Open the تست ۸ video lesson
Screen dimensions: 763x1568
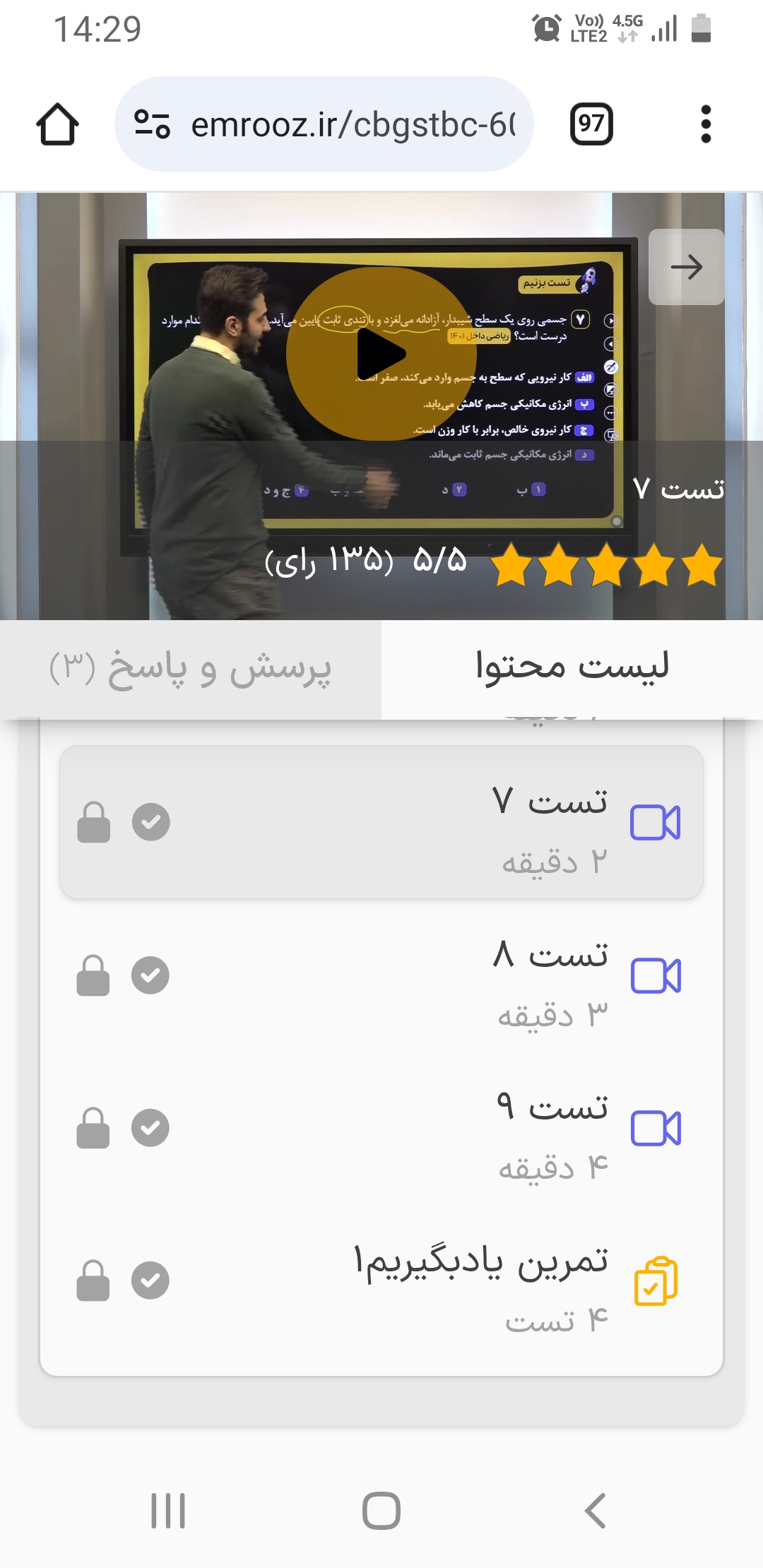381,975
